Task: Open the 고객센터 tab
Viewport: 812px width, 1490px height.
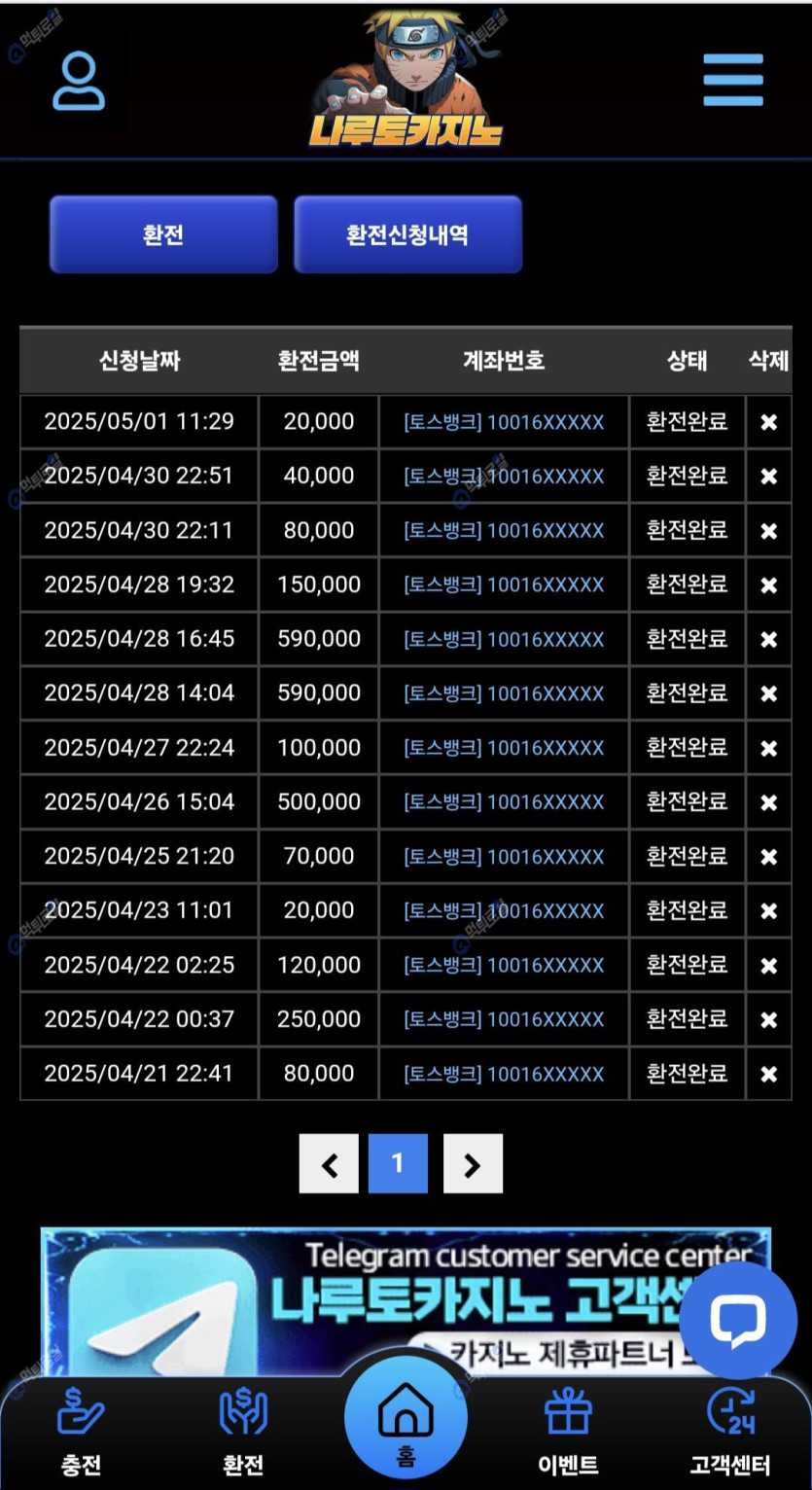Action: 730,1432
